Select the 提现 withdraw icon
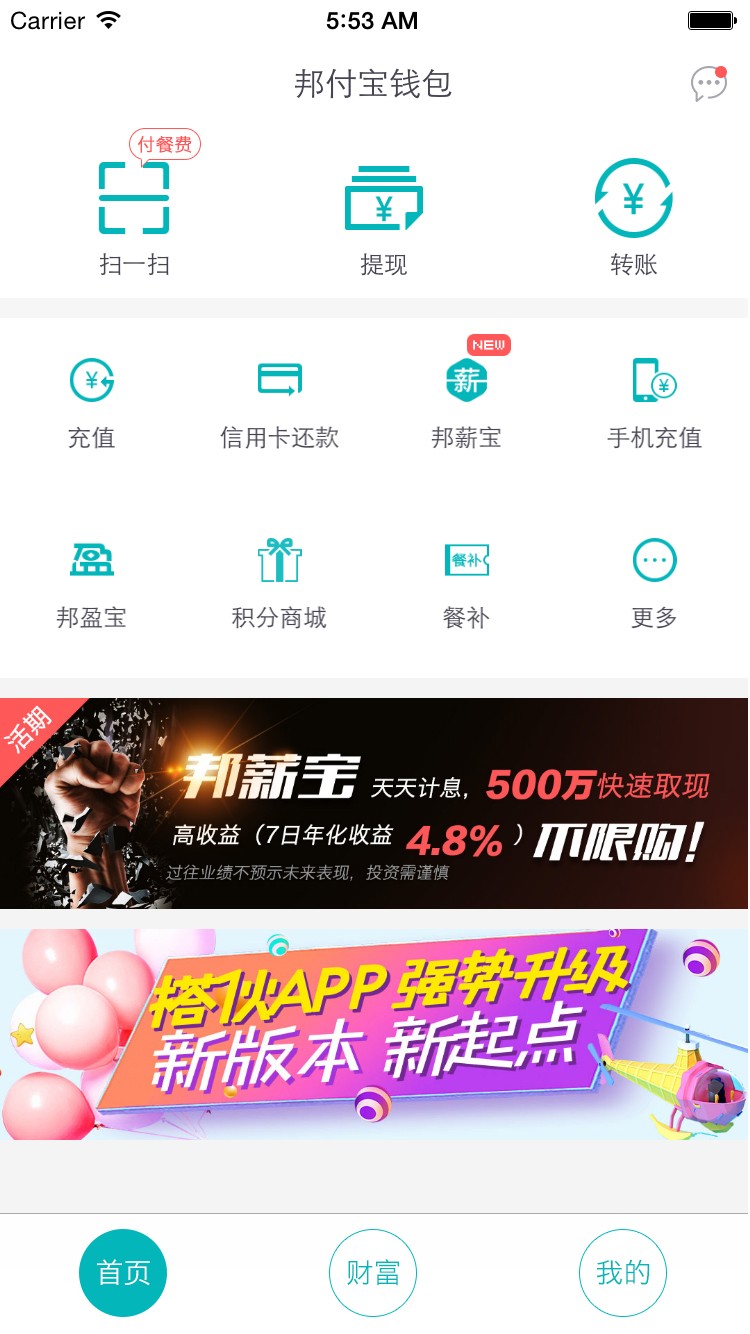 click(x=383, y=210)
